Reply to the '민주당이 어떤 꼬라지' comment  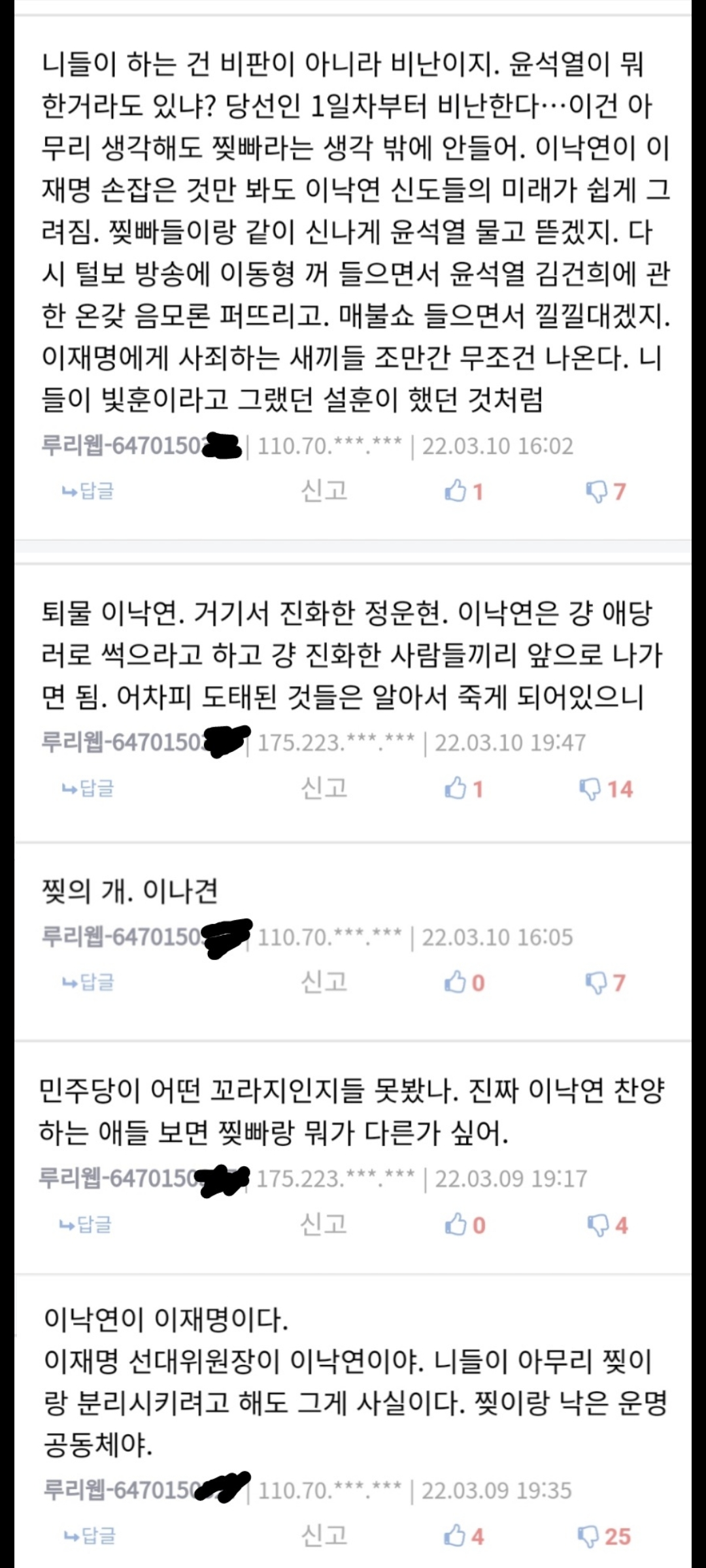click(x=86, y=1224)
